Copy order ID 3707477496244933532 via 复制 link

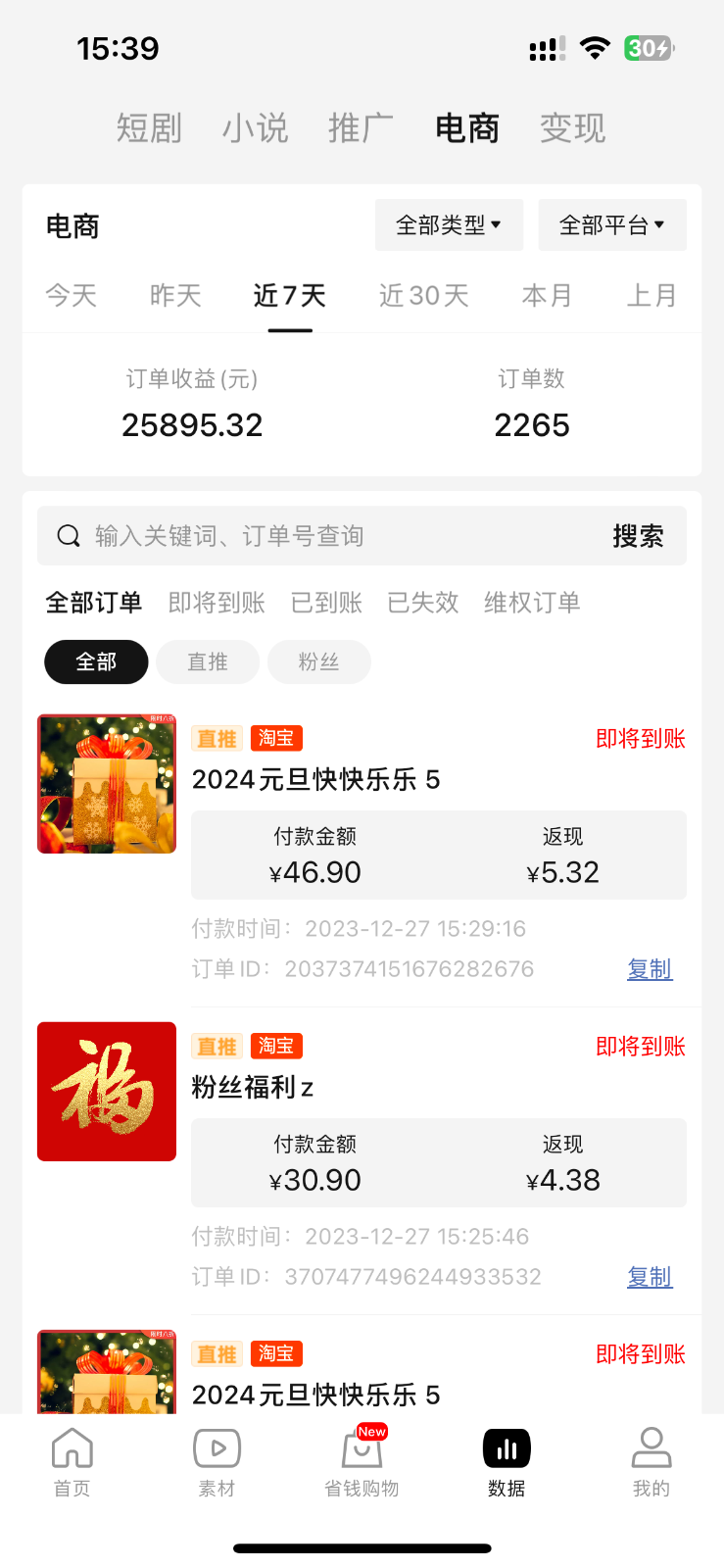click(649, 1277)
